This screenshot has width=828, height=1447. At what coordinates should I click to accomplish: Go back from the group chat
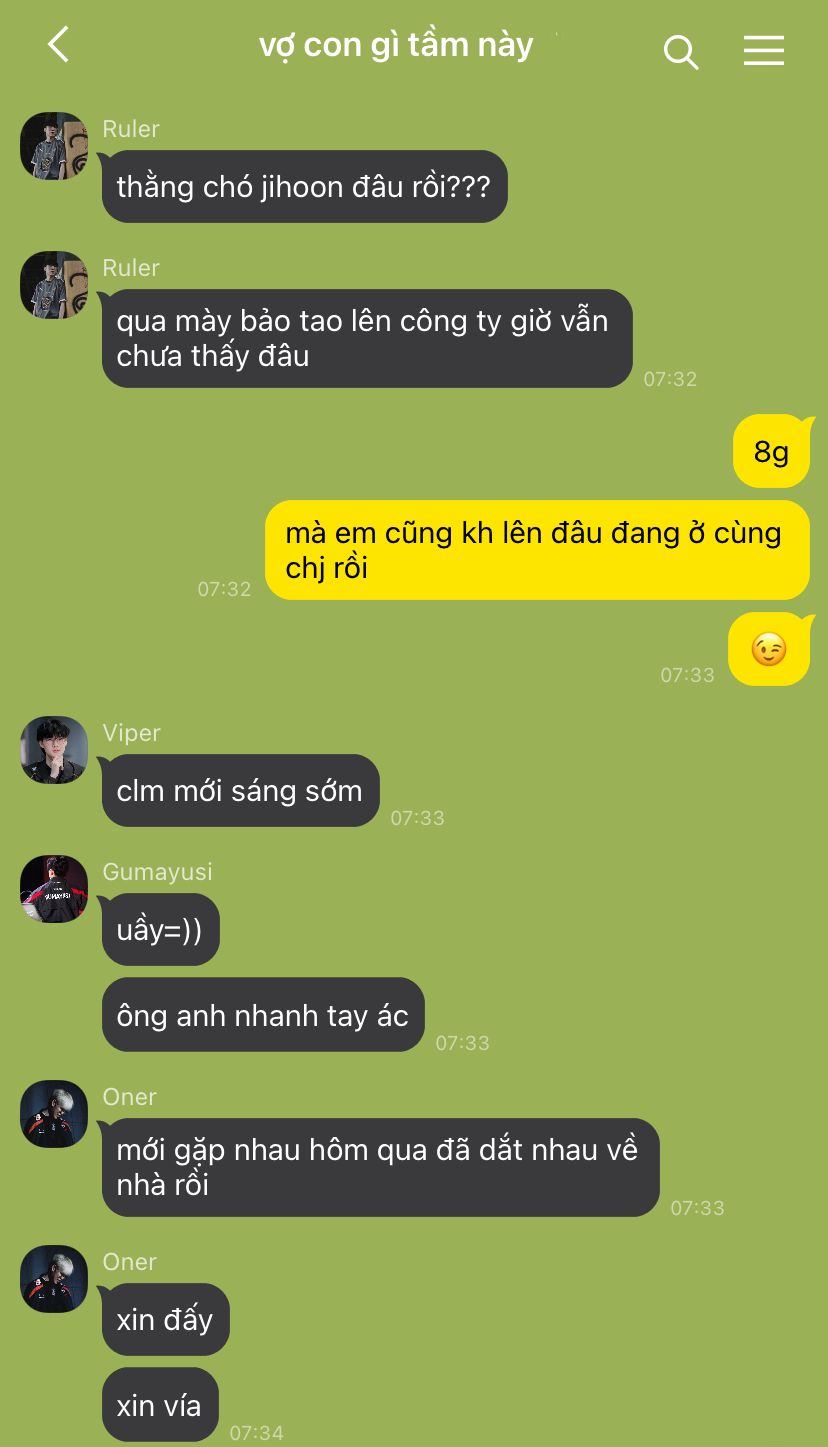tap(59, 45)
